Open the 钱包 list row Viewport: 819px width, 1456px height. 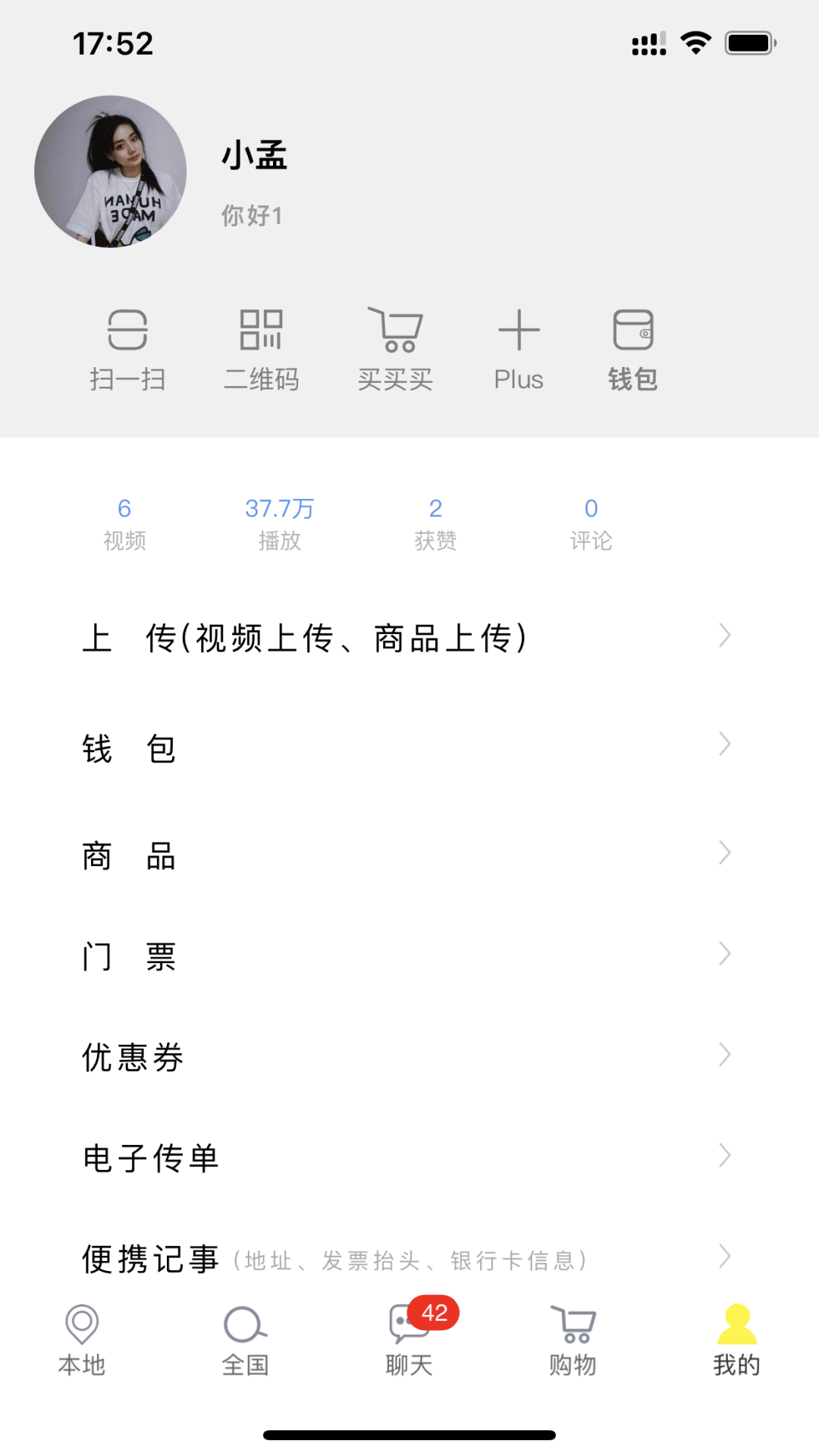[x=409, y=748]
